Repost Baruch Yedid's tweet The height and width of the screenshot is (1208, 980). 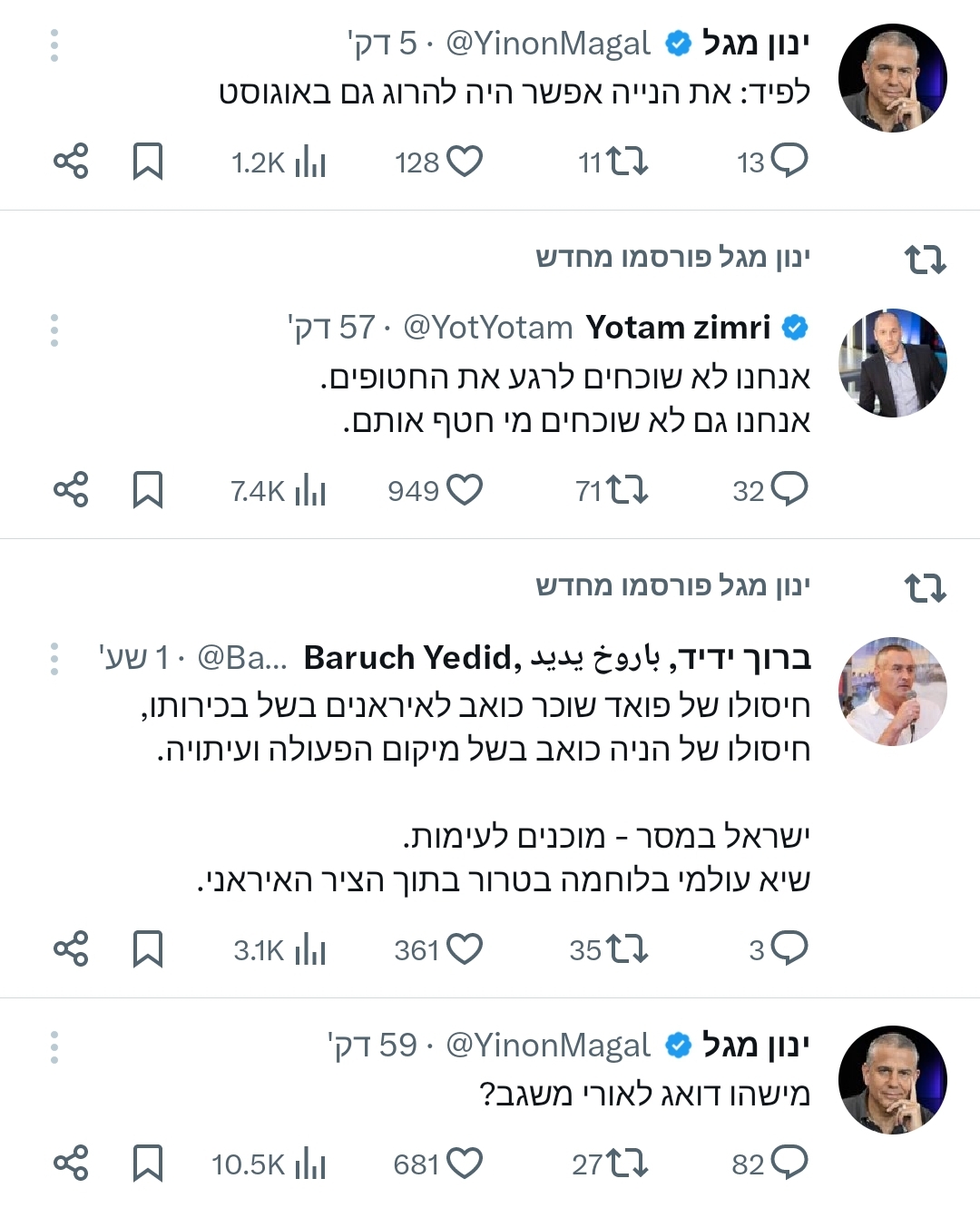627,949
